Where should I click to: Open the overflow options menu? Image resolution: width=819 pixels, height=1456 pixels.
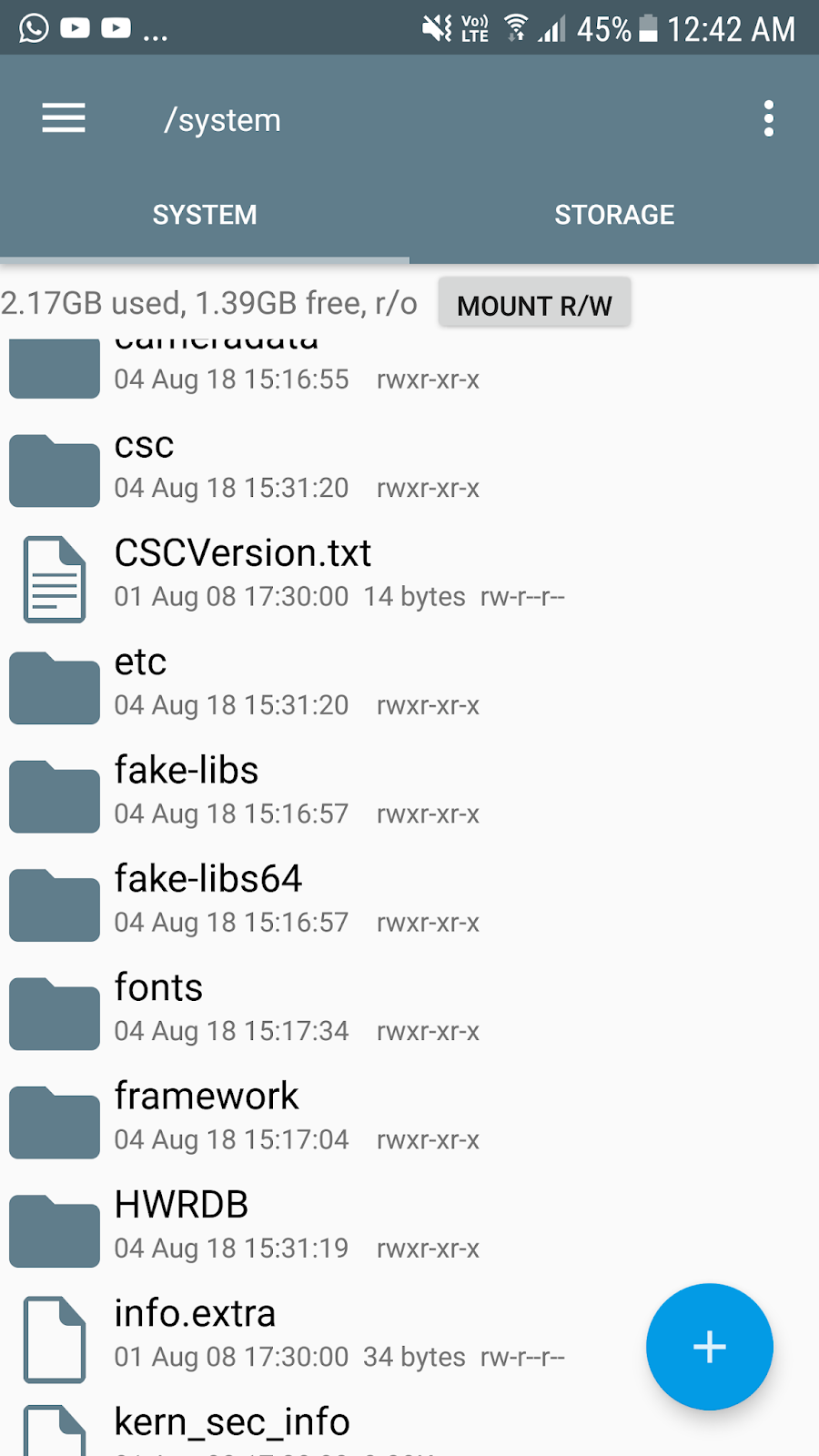click(769, 118)
